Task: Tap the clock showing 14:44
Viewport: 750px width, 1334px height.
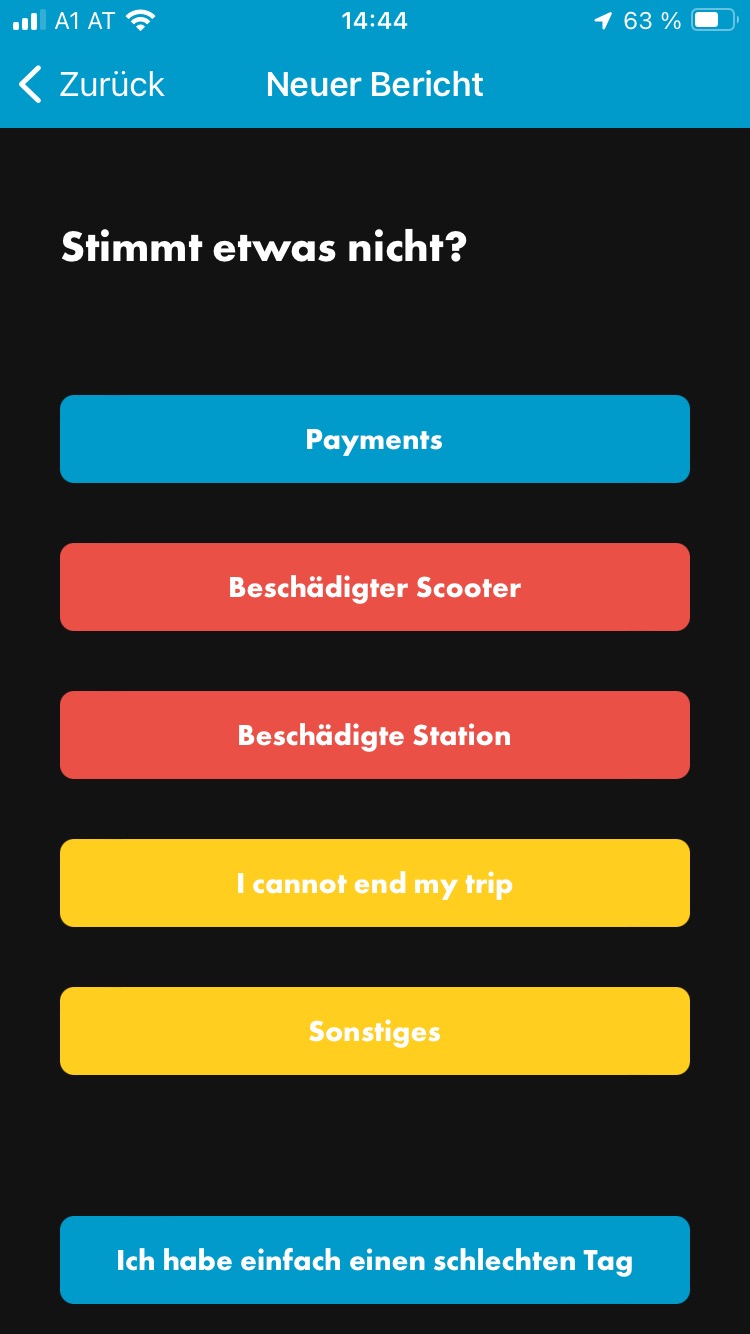Action: tap(374, 19)
